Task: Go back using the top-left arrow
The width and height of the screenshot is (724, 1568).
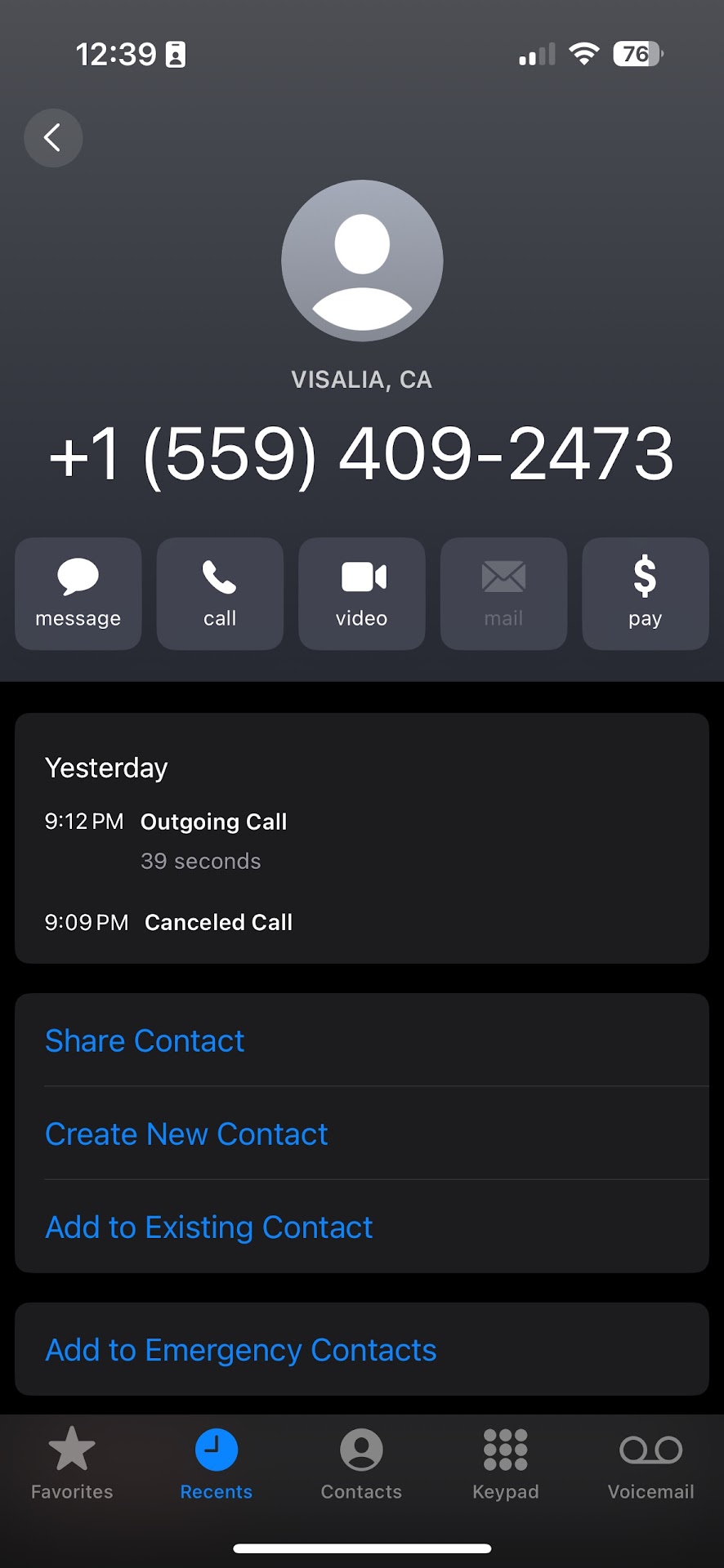Action: pos(53,138)
